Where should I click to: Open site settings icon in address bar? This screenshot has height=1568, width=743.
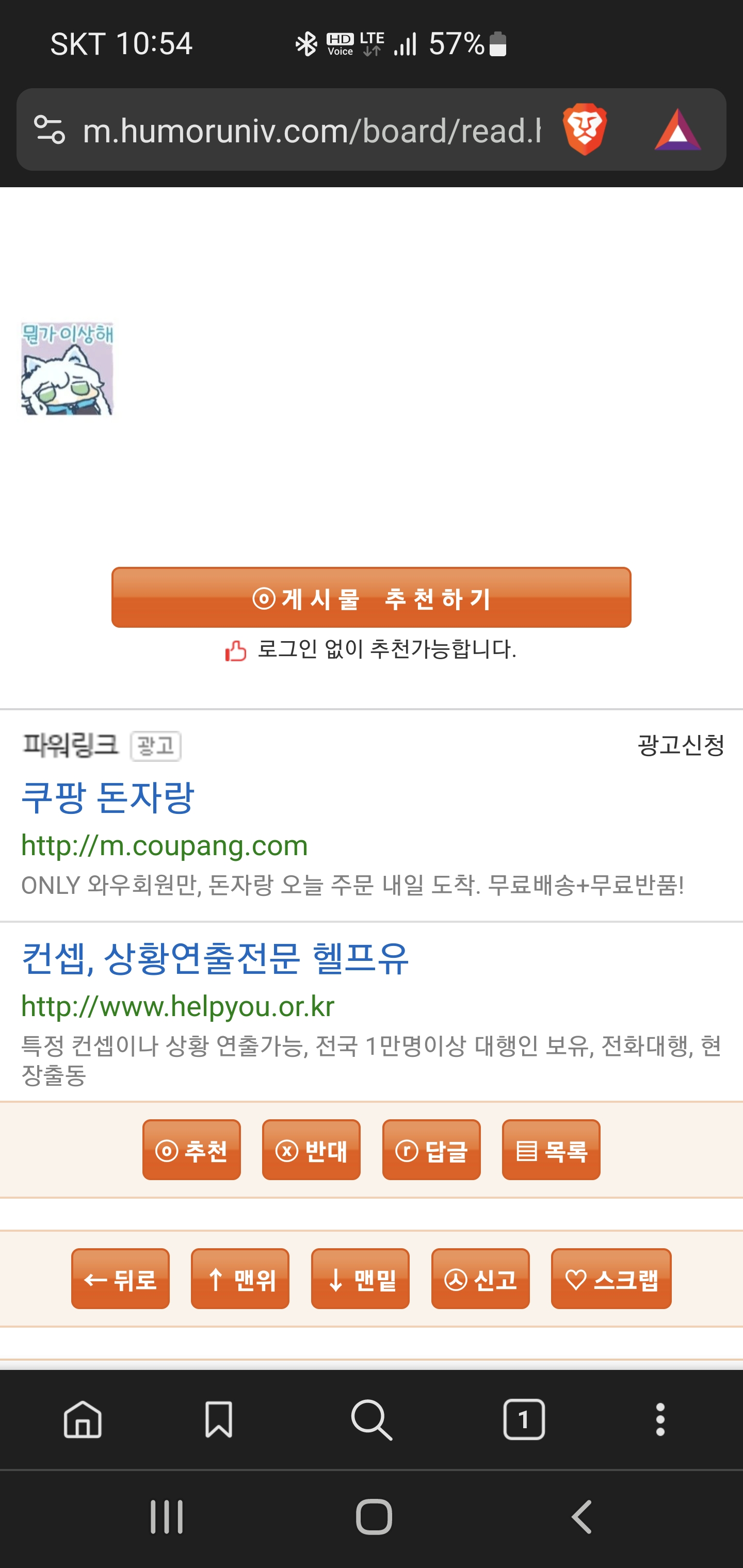(x=50, y=129)
